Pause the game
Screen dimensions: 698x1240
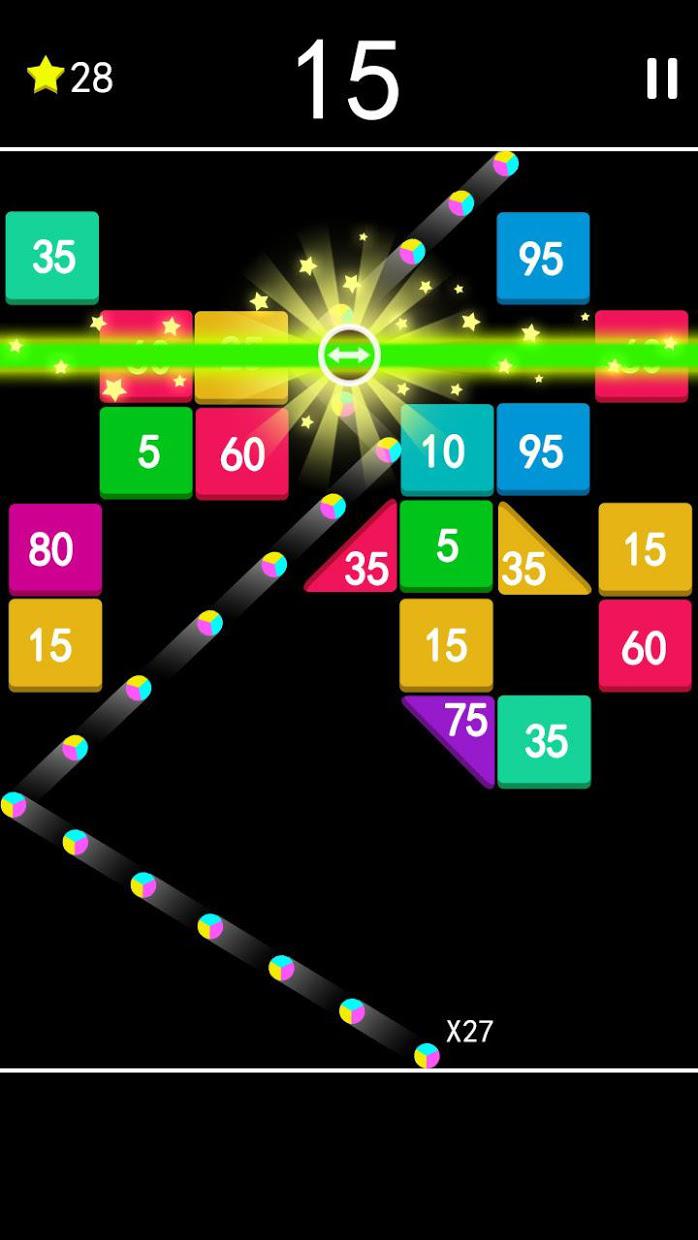[x=661, y=78]
